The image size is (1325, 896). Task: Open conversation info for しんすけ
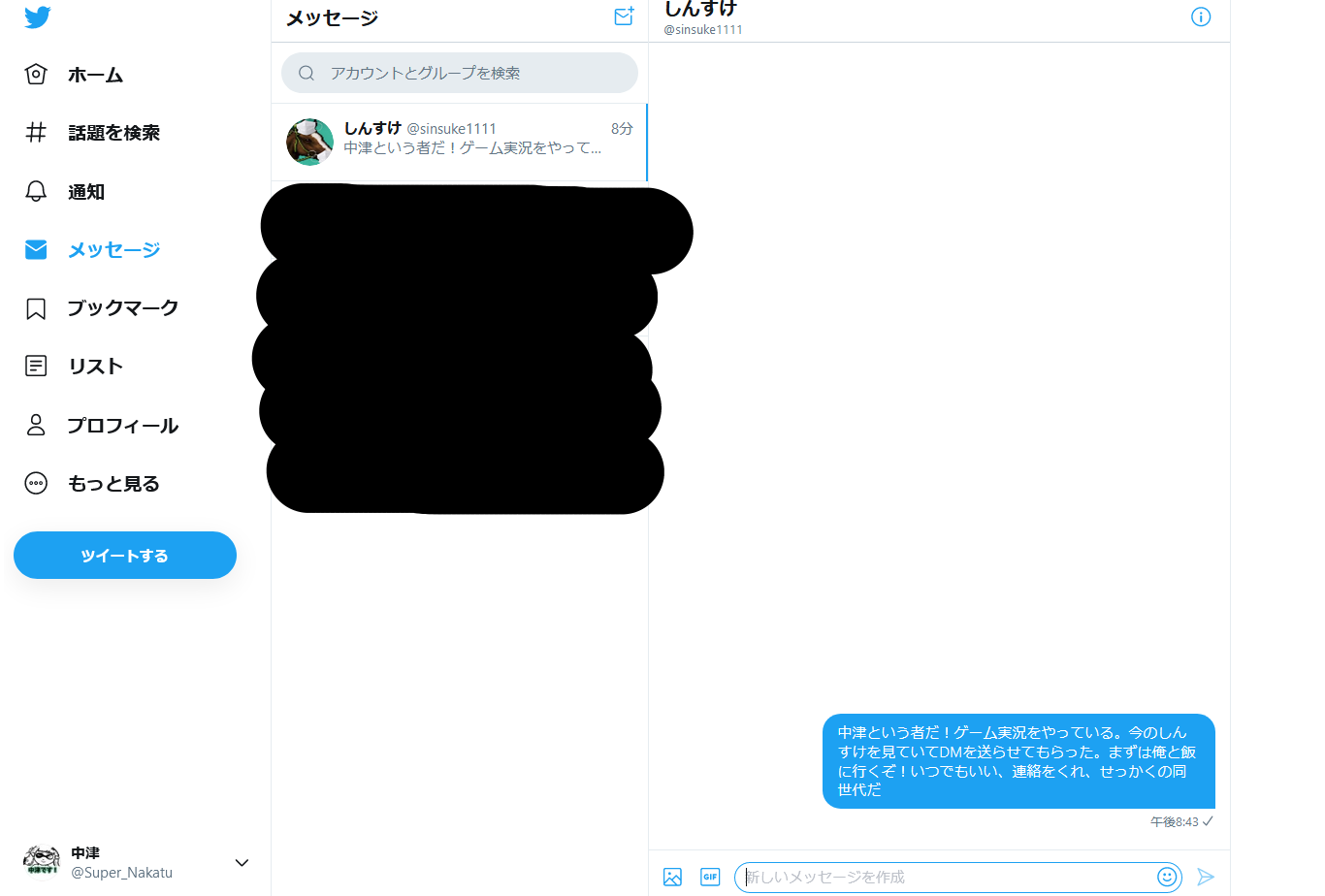coord(1200,16)
